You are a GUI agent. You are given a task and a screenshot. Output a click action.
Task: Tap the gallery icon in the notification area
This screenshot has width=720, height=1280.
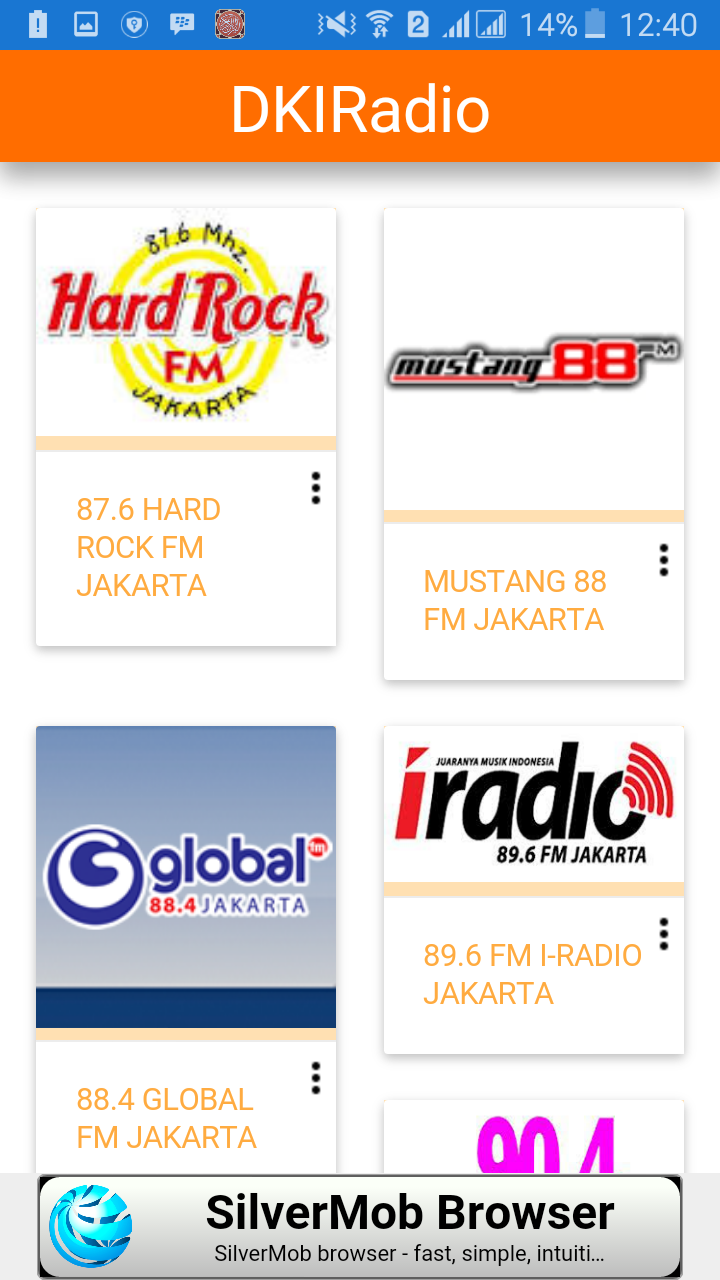pos(84,24)
